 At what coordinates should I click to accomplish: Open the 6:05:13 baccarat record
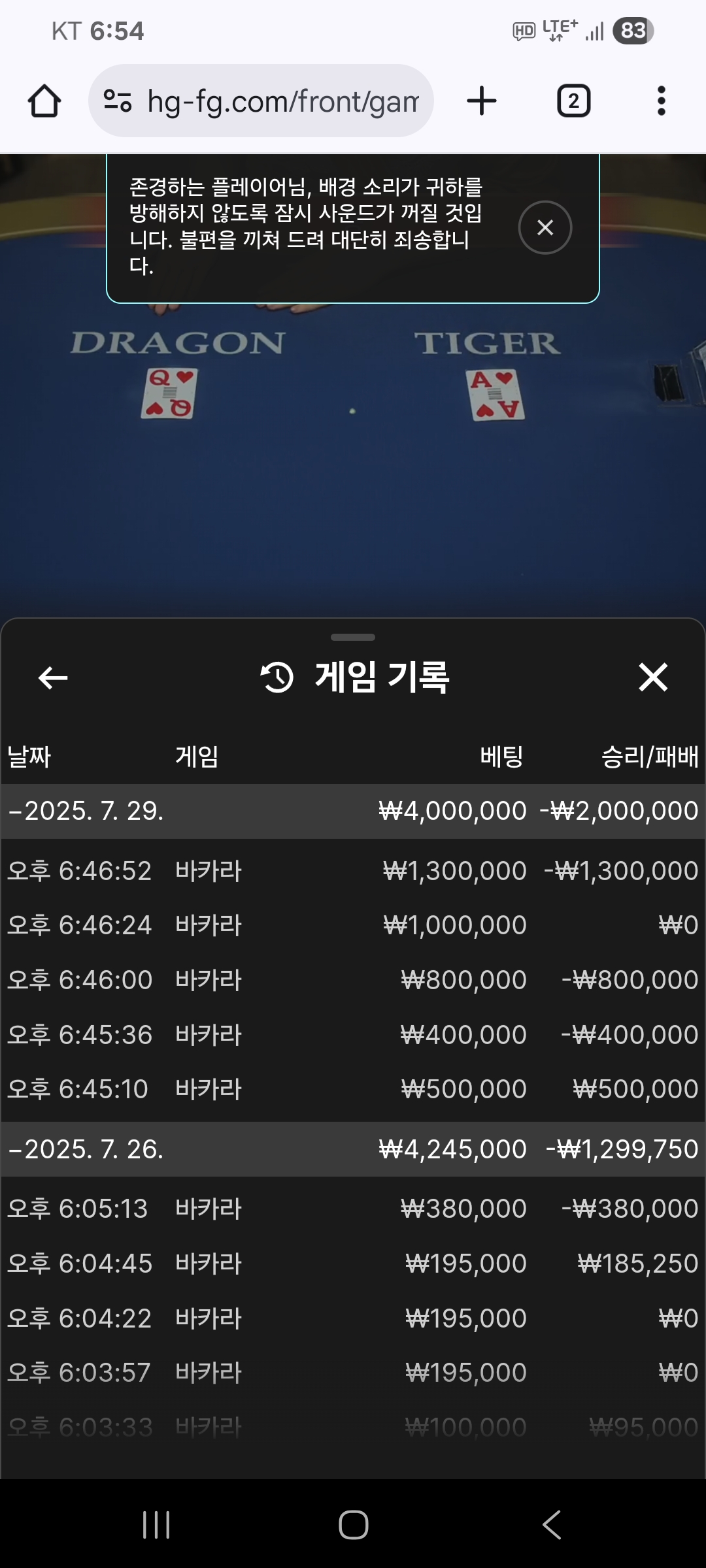point(353,1209)
